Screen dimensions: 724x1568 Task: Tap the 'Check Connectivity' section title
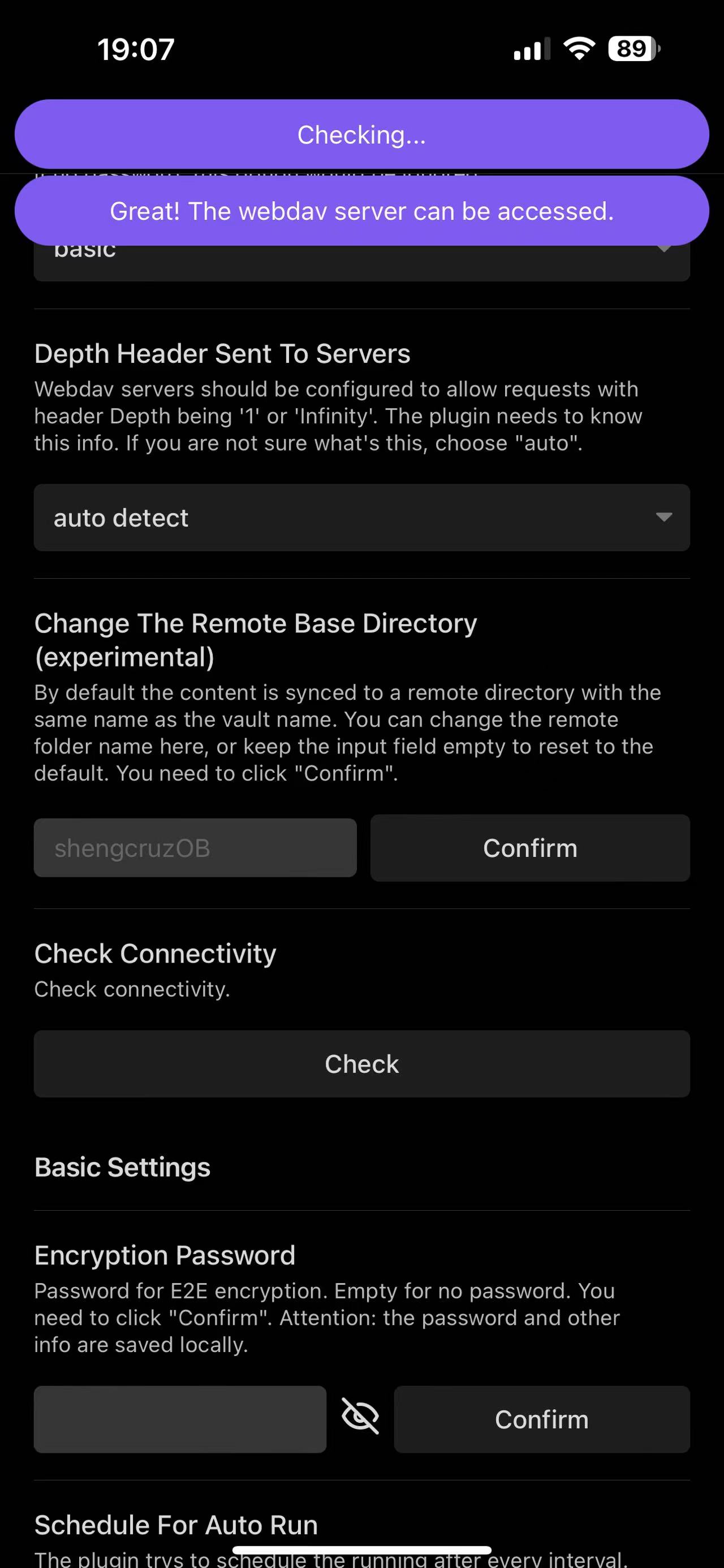pyautogui.click(x=156, y=953)
